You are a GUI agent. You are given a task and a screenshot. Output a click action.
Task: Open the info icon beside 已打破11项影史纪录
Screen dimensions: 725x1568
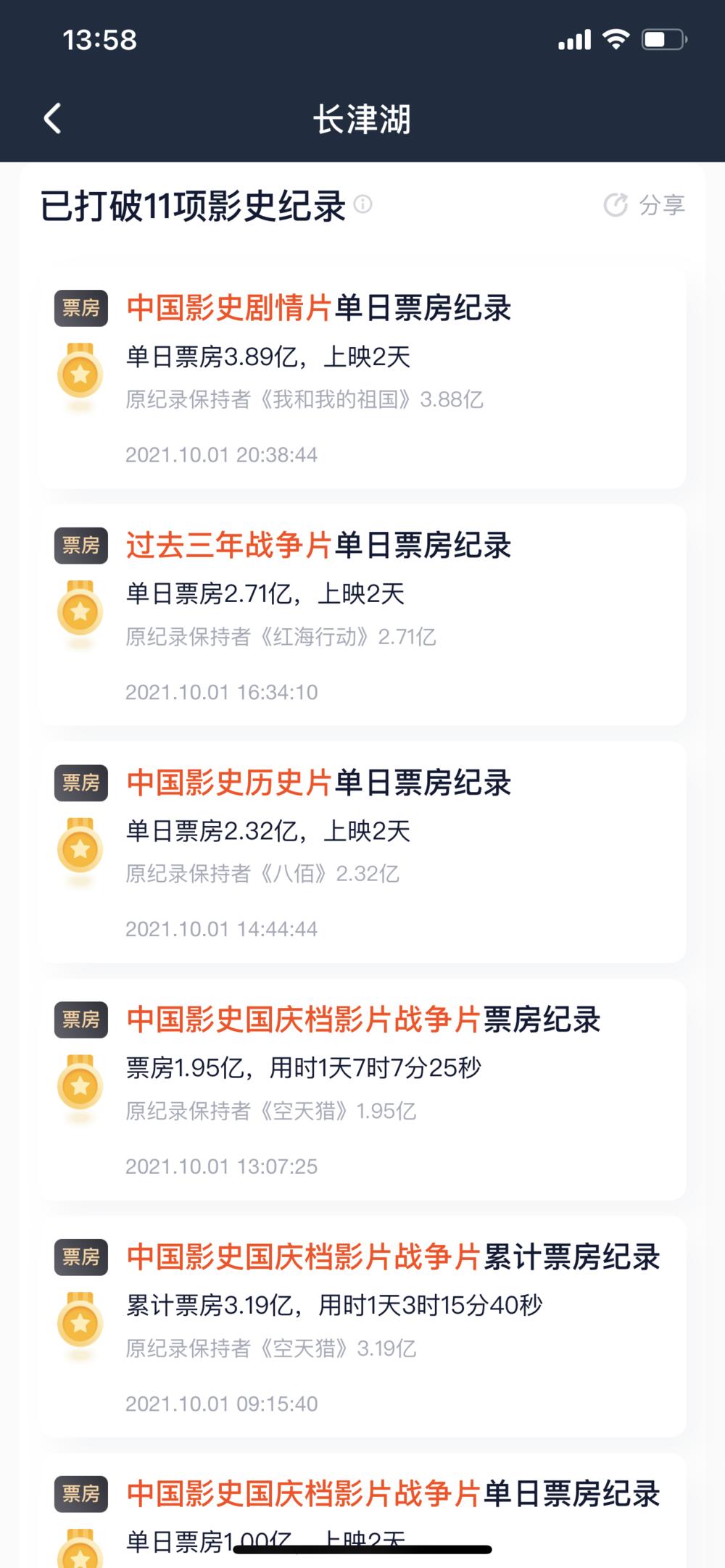363,204
